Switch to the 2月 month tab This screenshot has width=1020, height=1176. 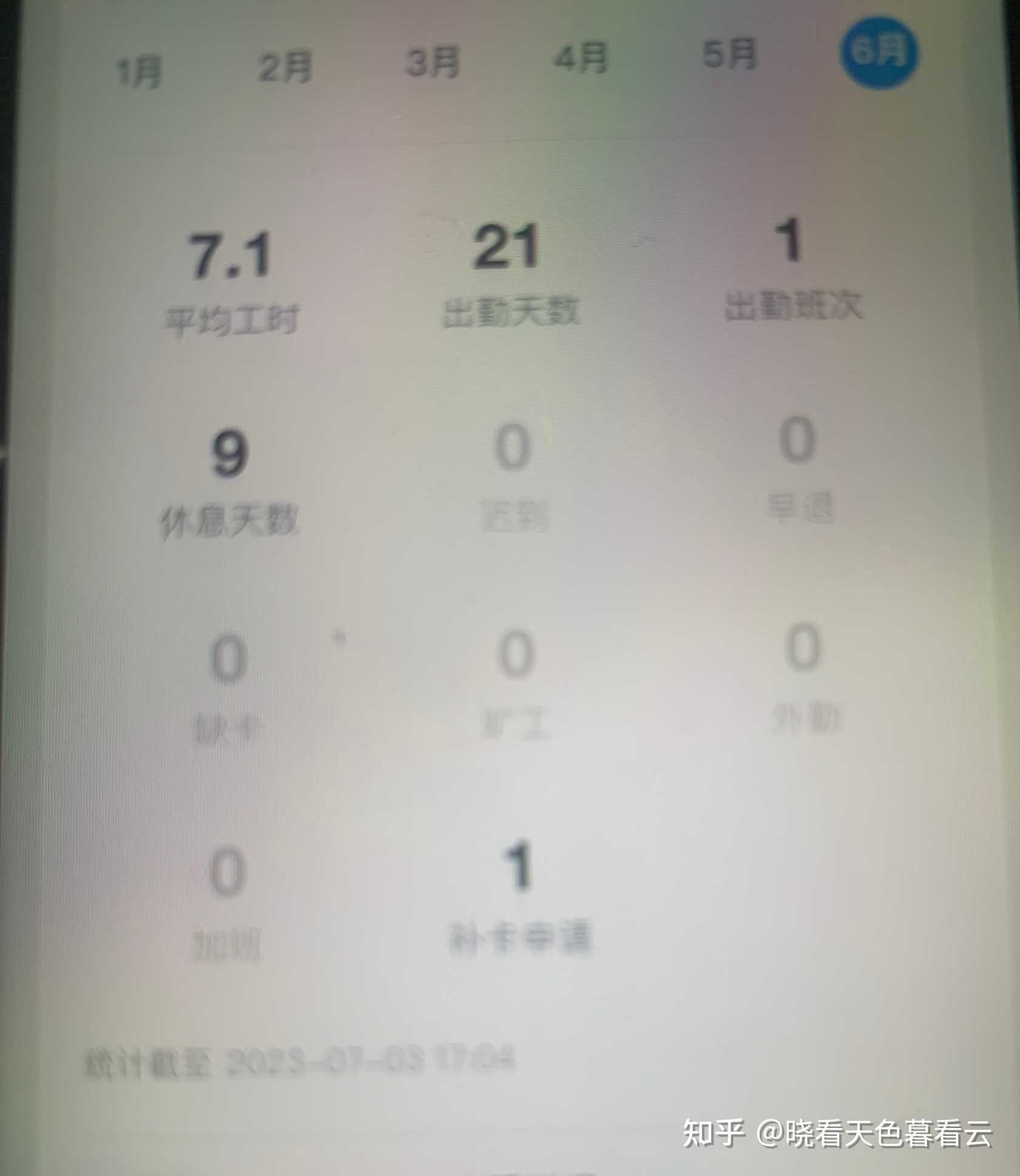(285, 67)
